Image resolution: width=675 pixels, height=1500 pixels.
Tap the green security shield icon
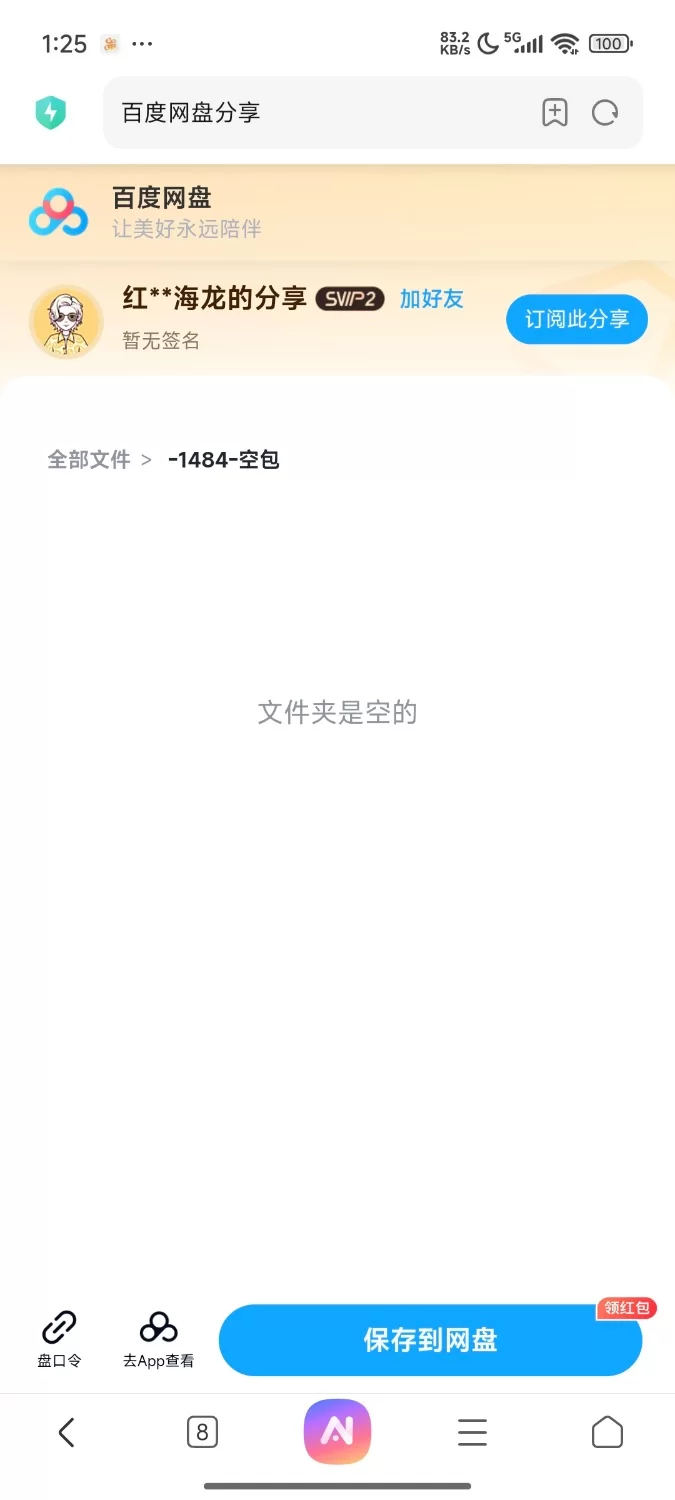pyautogui.click(x=50, y=113)
